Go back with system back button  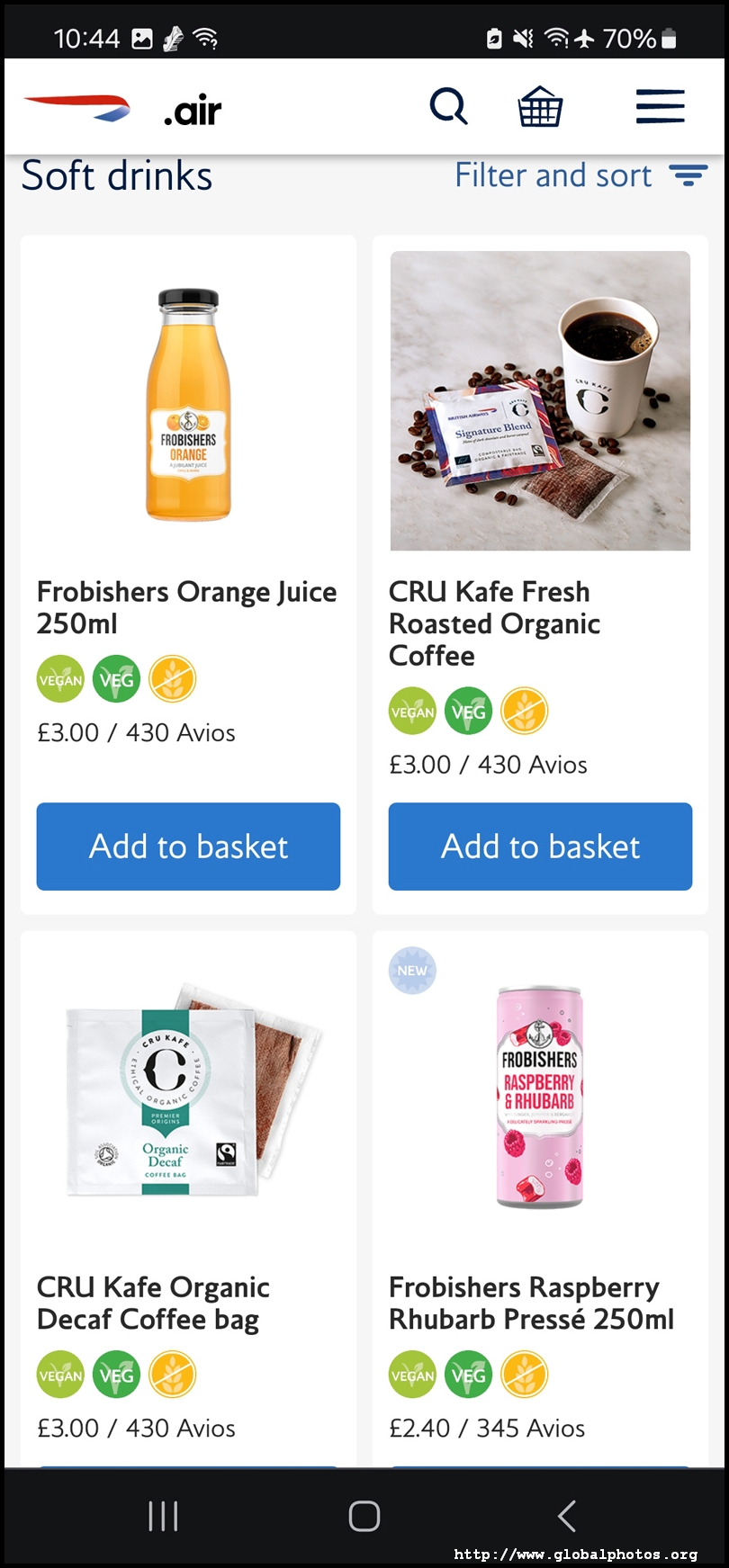click(x=567, y=1516)
